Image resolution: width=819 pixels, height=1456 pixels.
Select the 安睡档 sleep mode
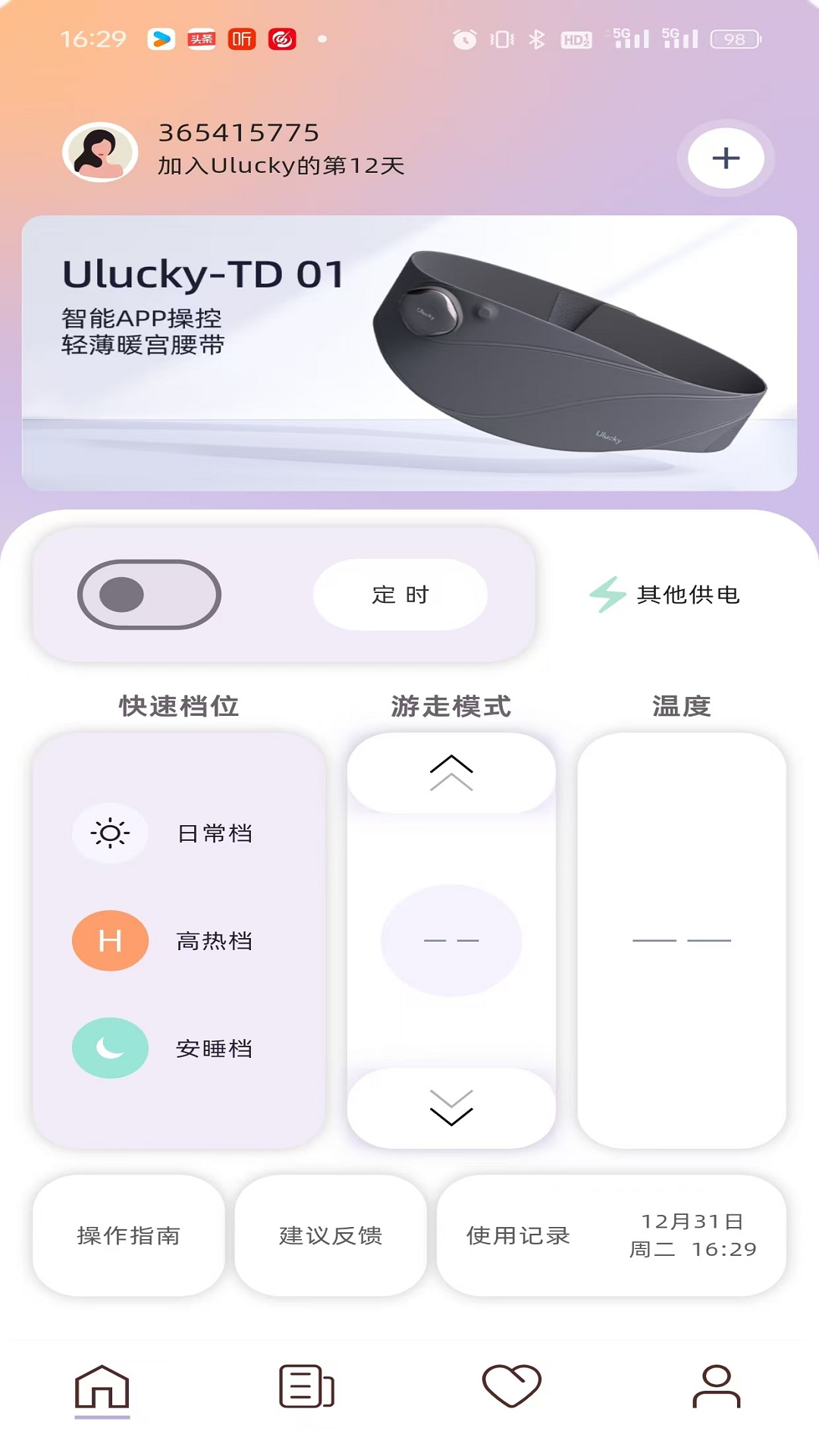coord(163,1048)
